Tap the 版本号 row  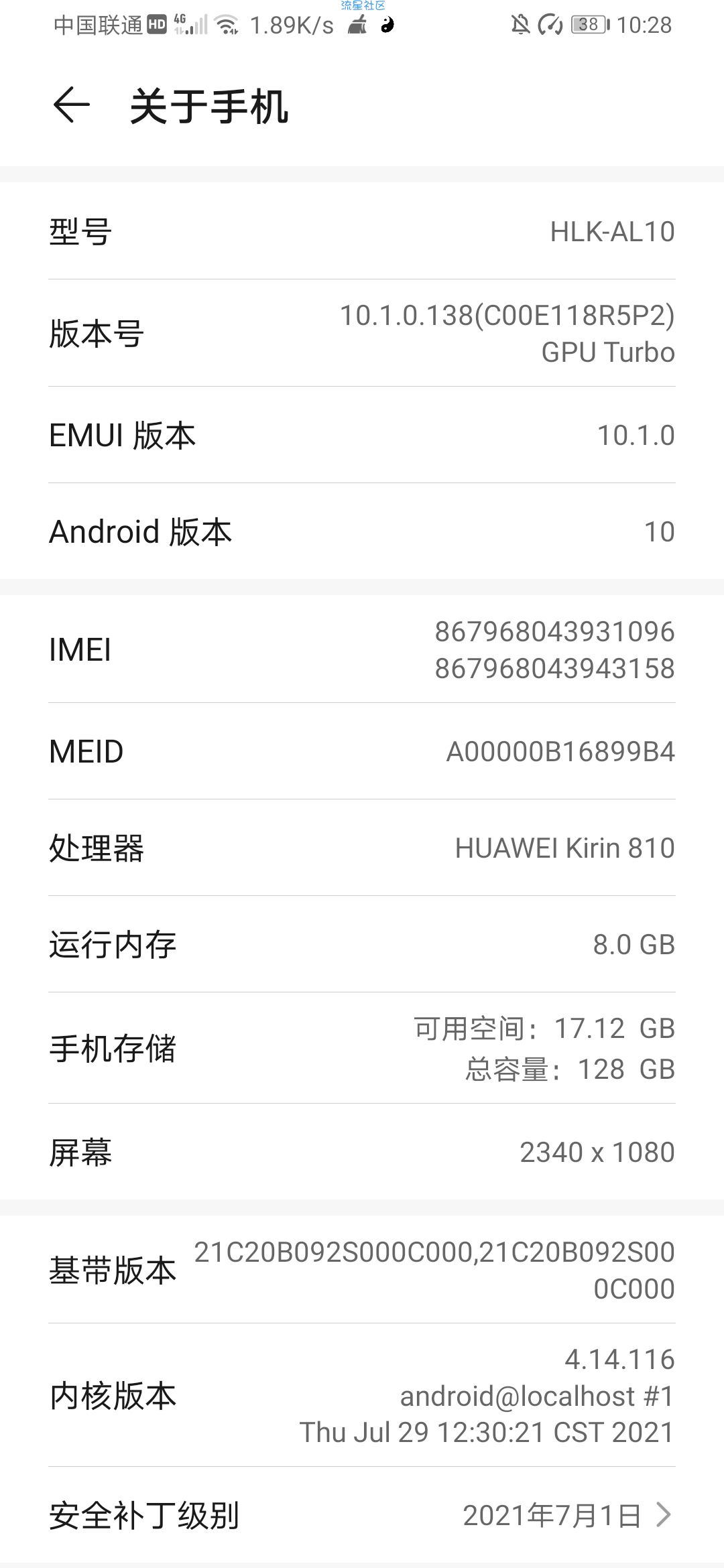pos(362,333)
